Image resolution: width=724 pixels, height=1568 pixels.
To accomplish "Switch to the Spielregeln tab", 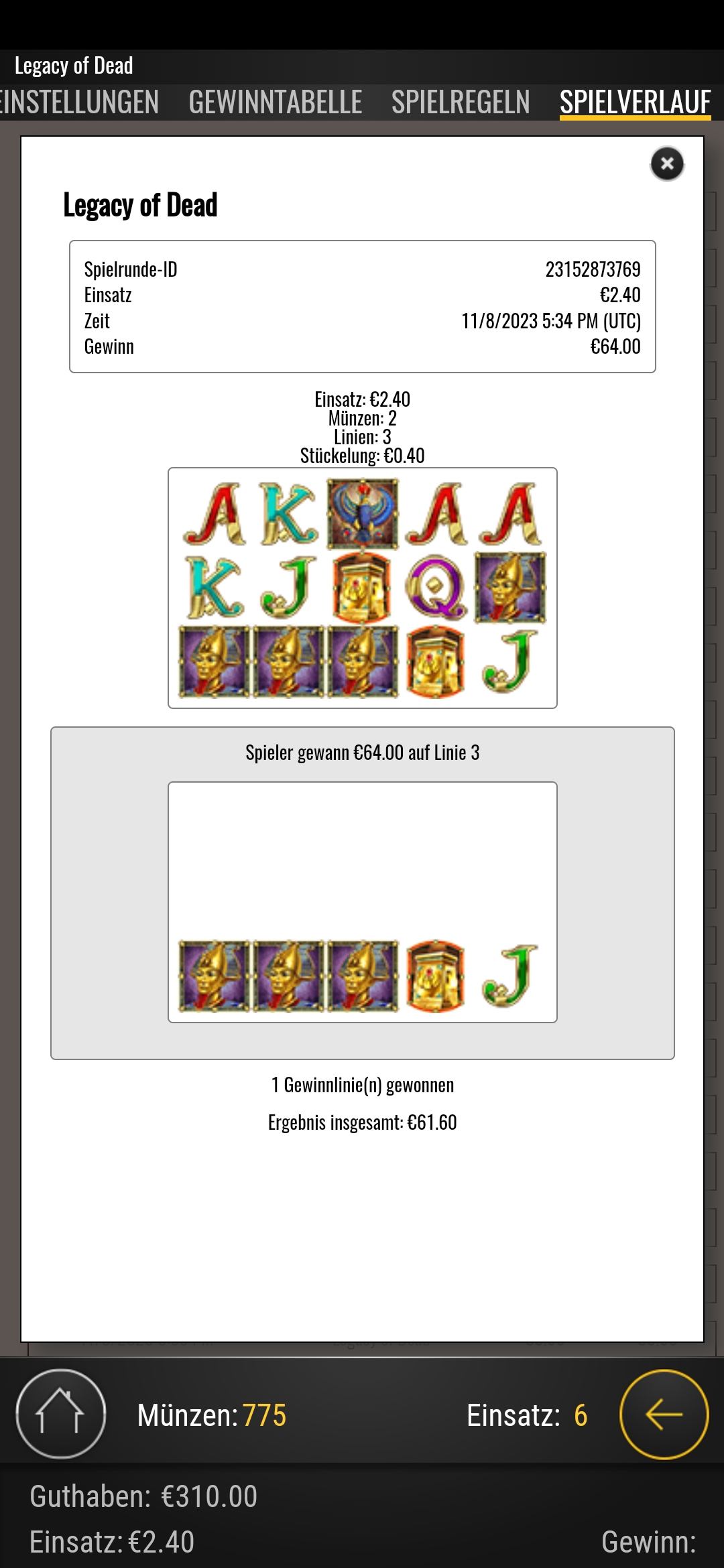I will (461, 103).
